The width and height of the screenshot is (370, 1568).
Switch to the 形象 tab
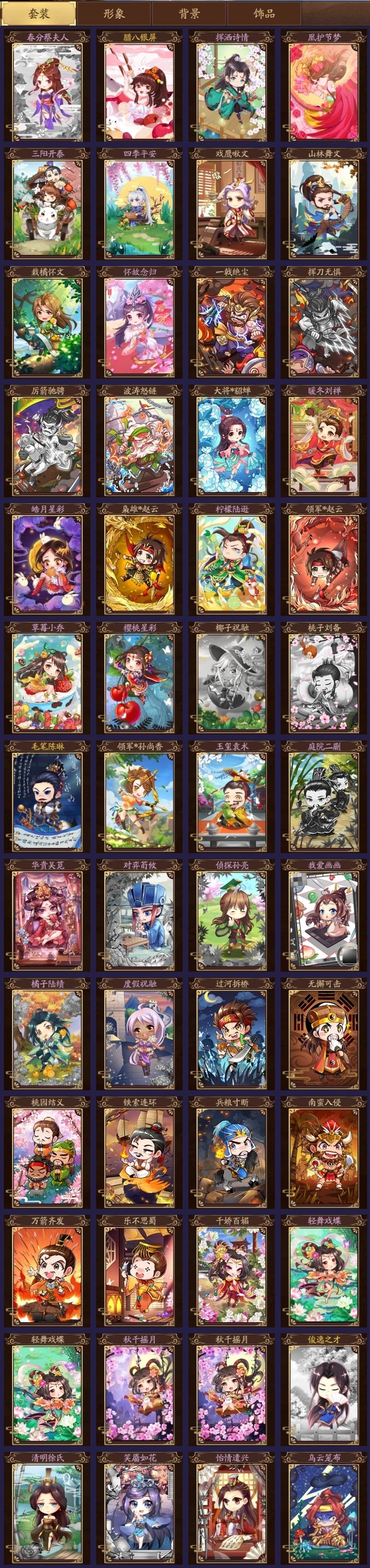tap(114, 13)
